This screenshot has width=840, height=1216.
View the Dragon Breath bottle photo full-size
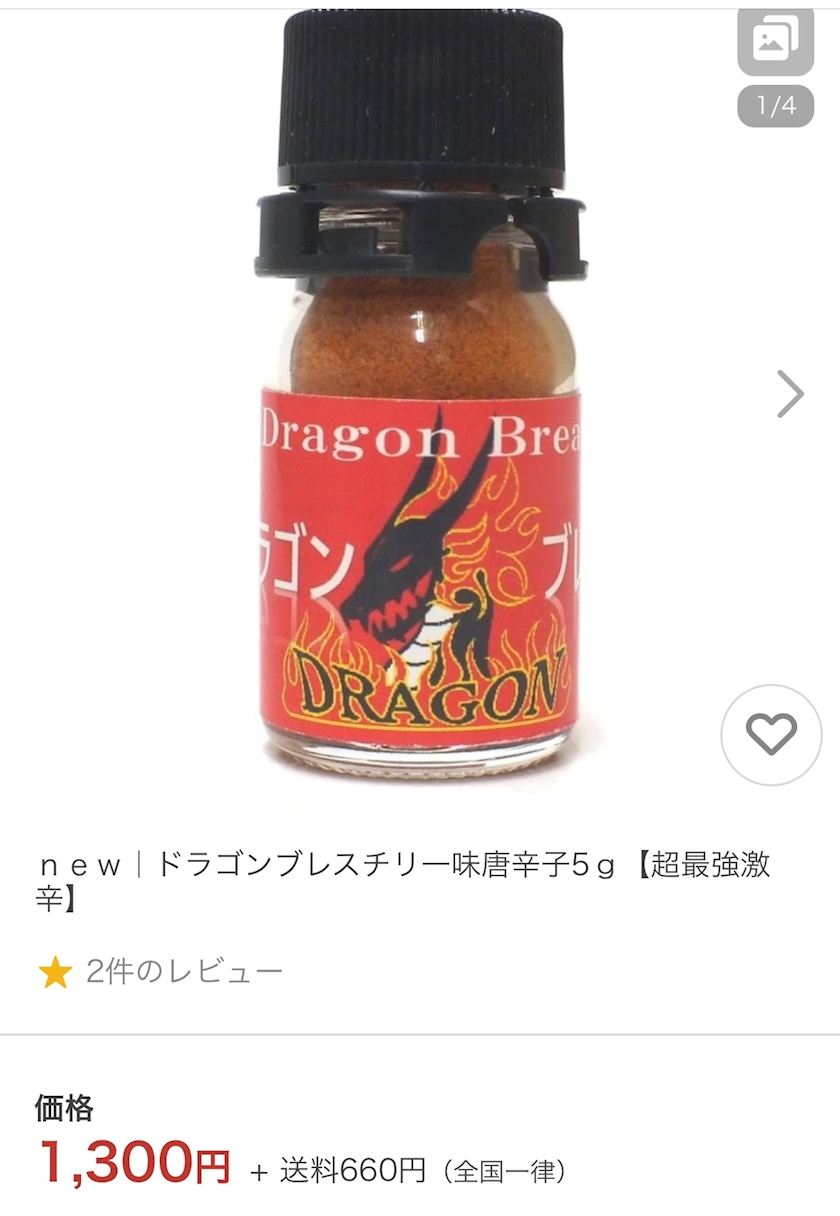tap(420, 395)
